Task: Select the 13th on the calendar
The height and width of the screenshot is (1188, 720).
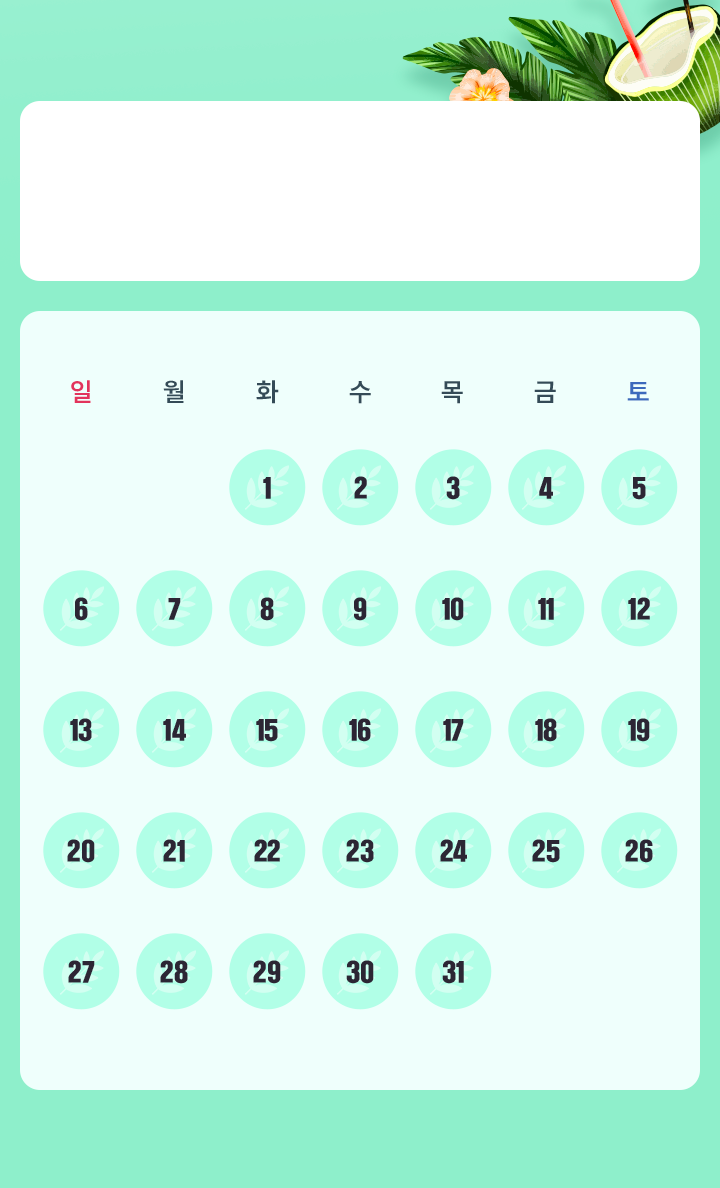Action: tap(81, 730)
